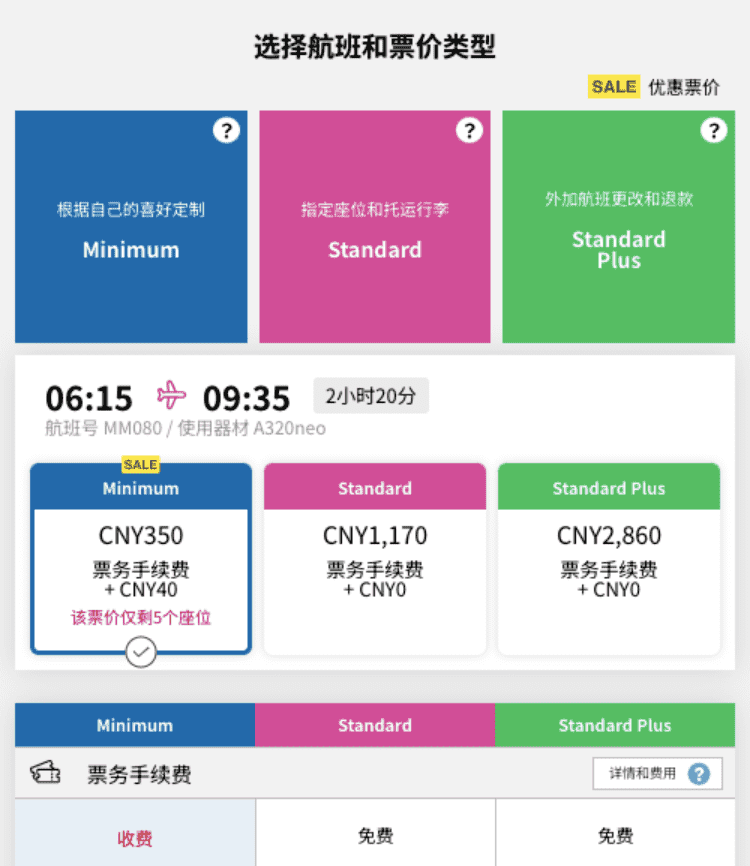Click the 2小时20分 duration badge
Screen dimensions: 750x866
372,397
